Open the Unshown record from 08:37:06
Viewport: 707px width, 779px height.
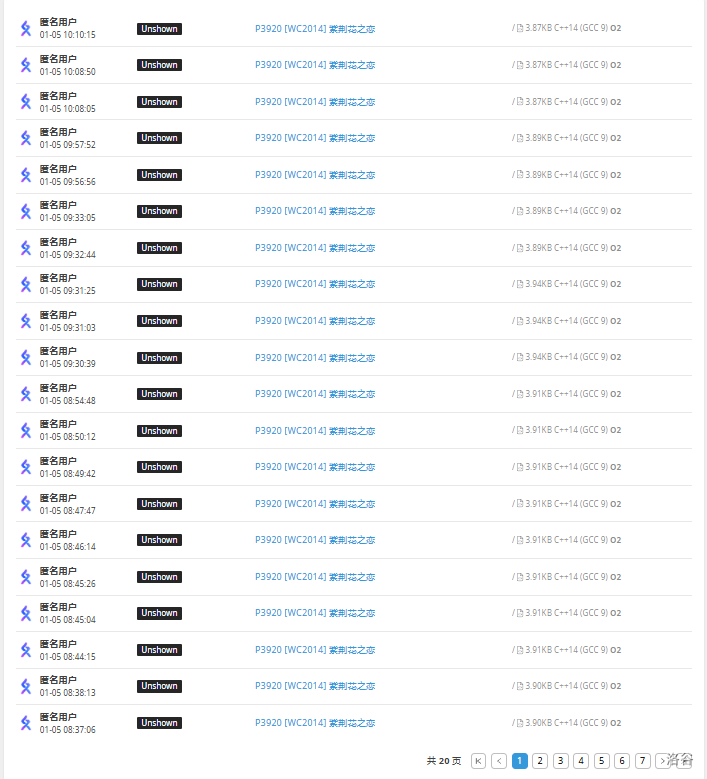(159, 723)
